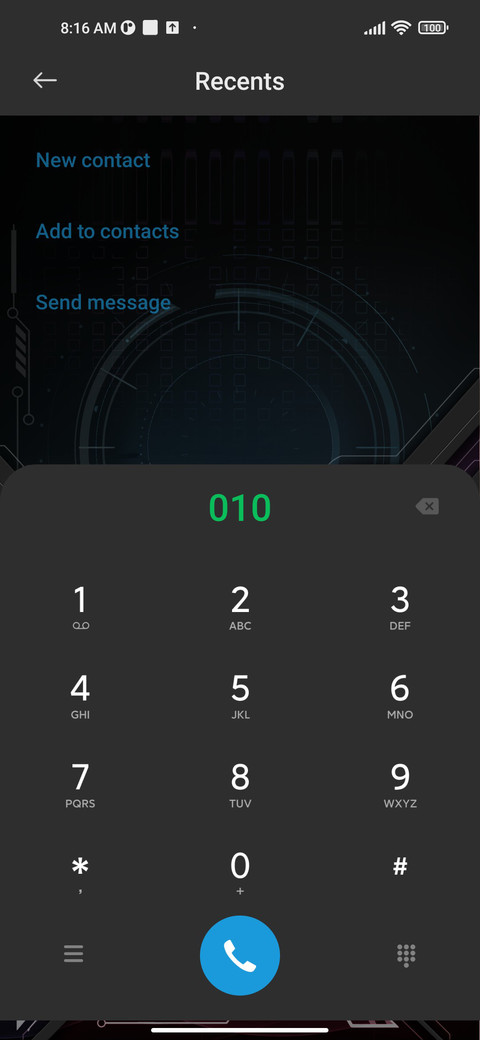Tap the 6 MNO key
Viewport: 480px width, 1040px height.
tap(400, 696)
